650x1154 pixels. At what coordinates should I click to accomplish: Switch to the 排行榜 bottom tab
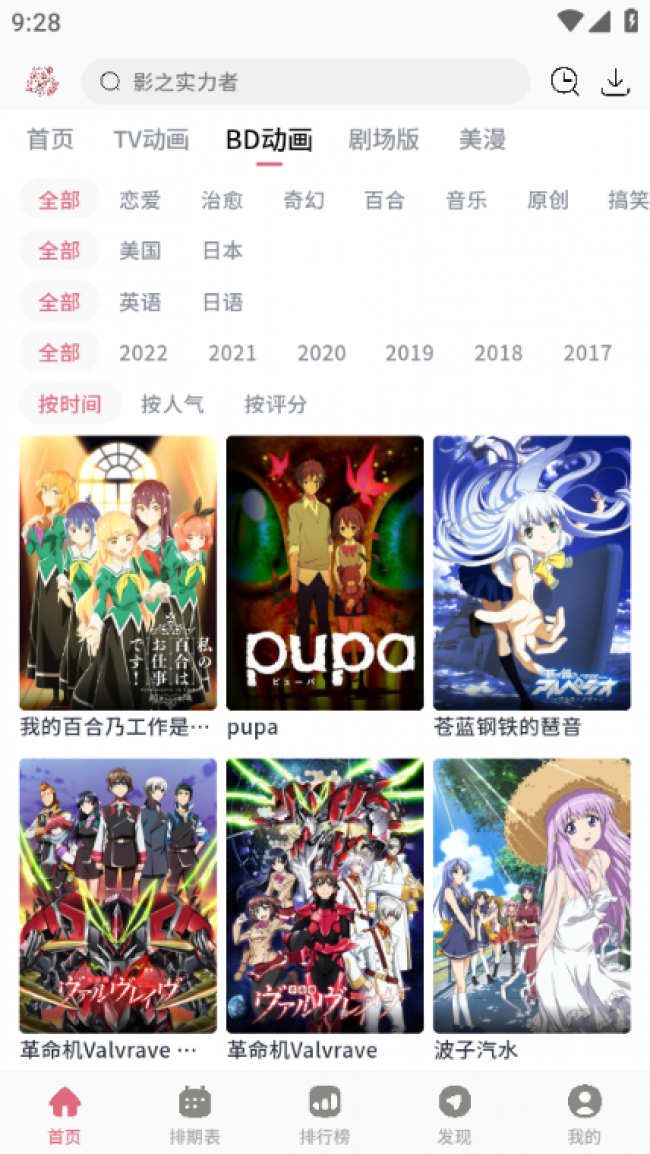tap(325, 1116)
